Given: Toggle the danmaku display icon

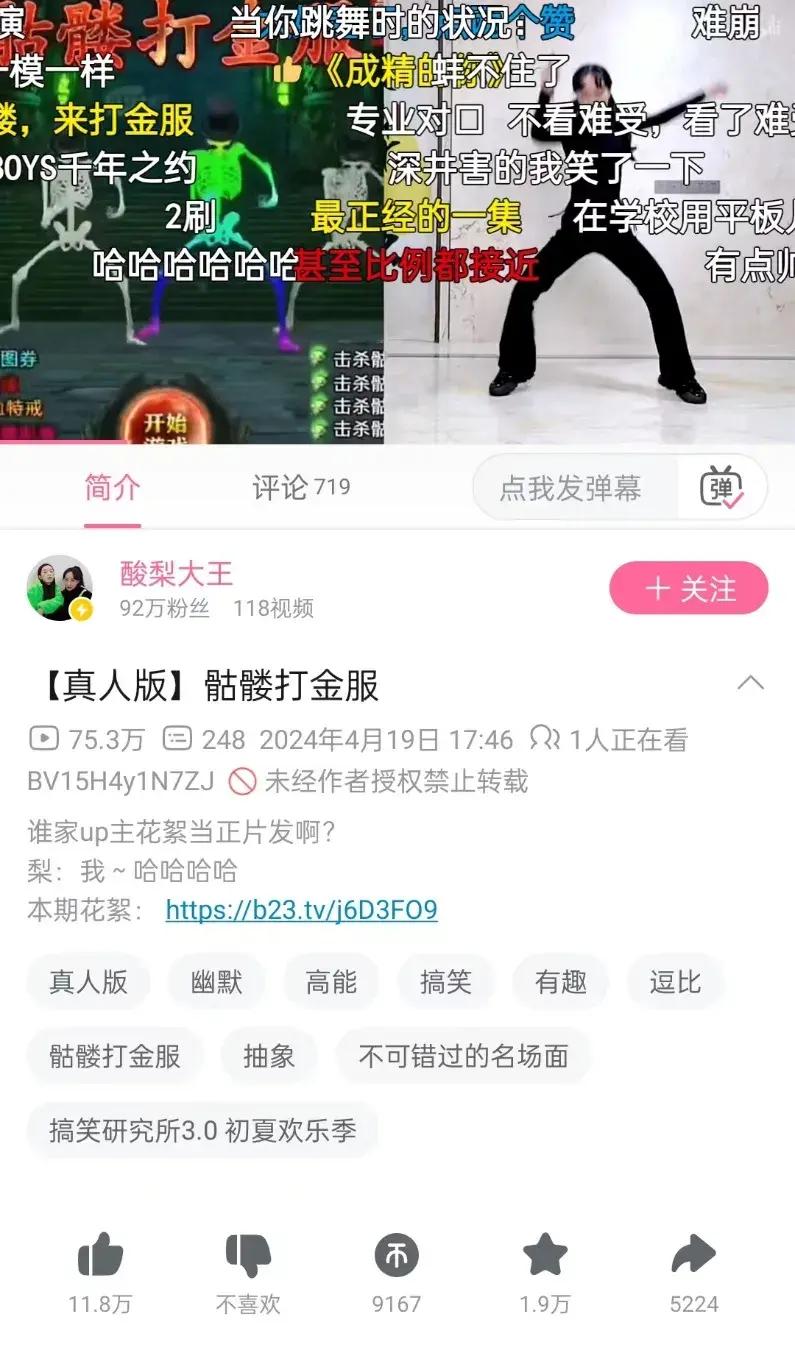Looking at the screenshot, I should pos(721,488).
